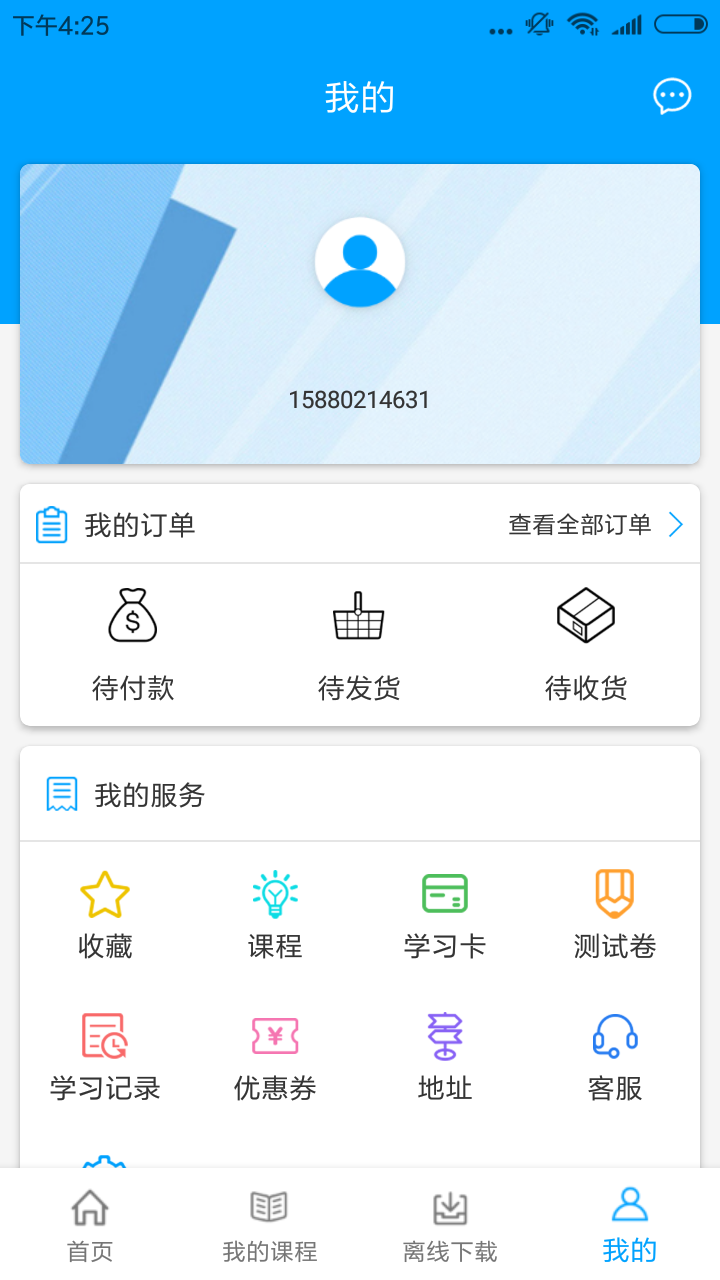Open 地址 address management

[x=445, y=1057]
